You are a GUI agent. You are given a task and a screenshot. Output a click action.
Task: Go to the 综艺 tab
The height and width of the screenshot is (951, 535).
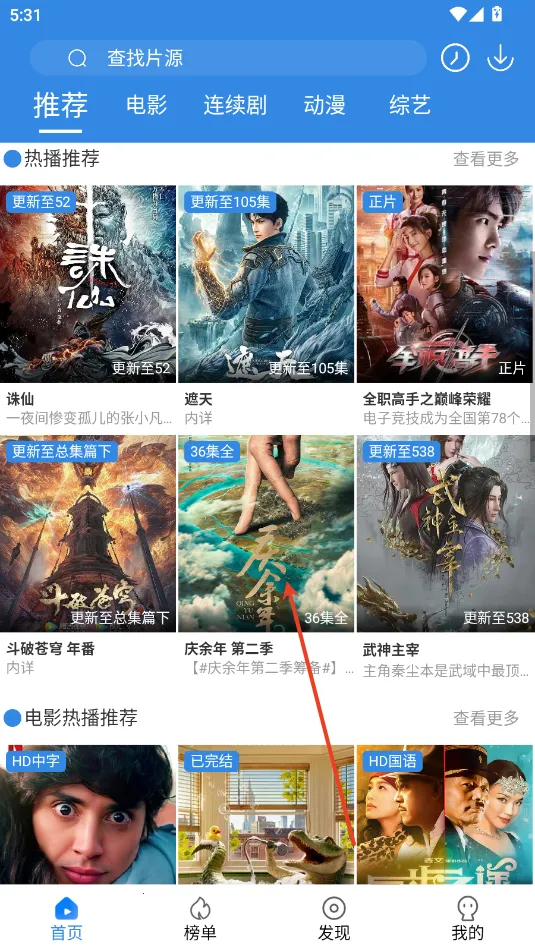tap(409, 106)
